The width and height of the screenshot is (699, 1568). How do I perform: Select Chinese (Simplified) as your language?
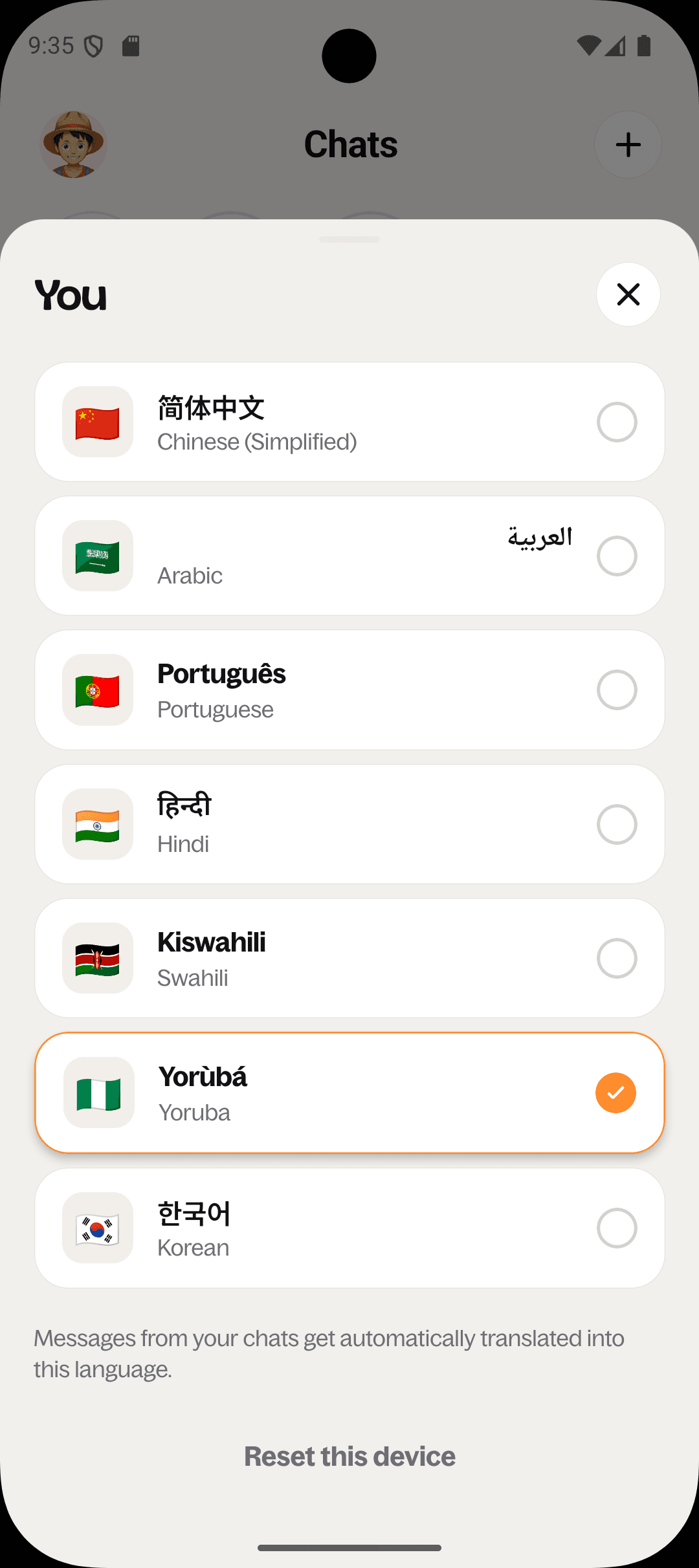(x=349, y=422)
